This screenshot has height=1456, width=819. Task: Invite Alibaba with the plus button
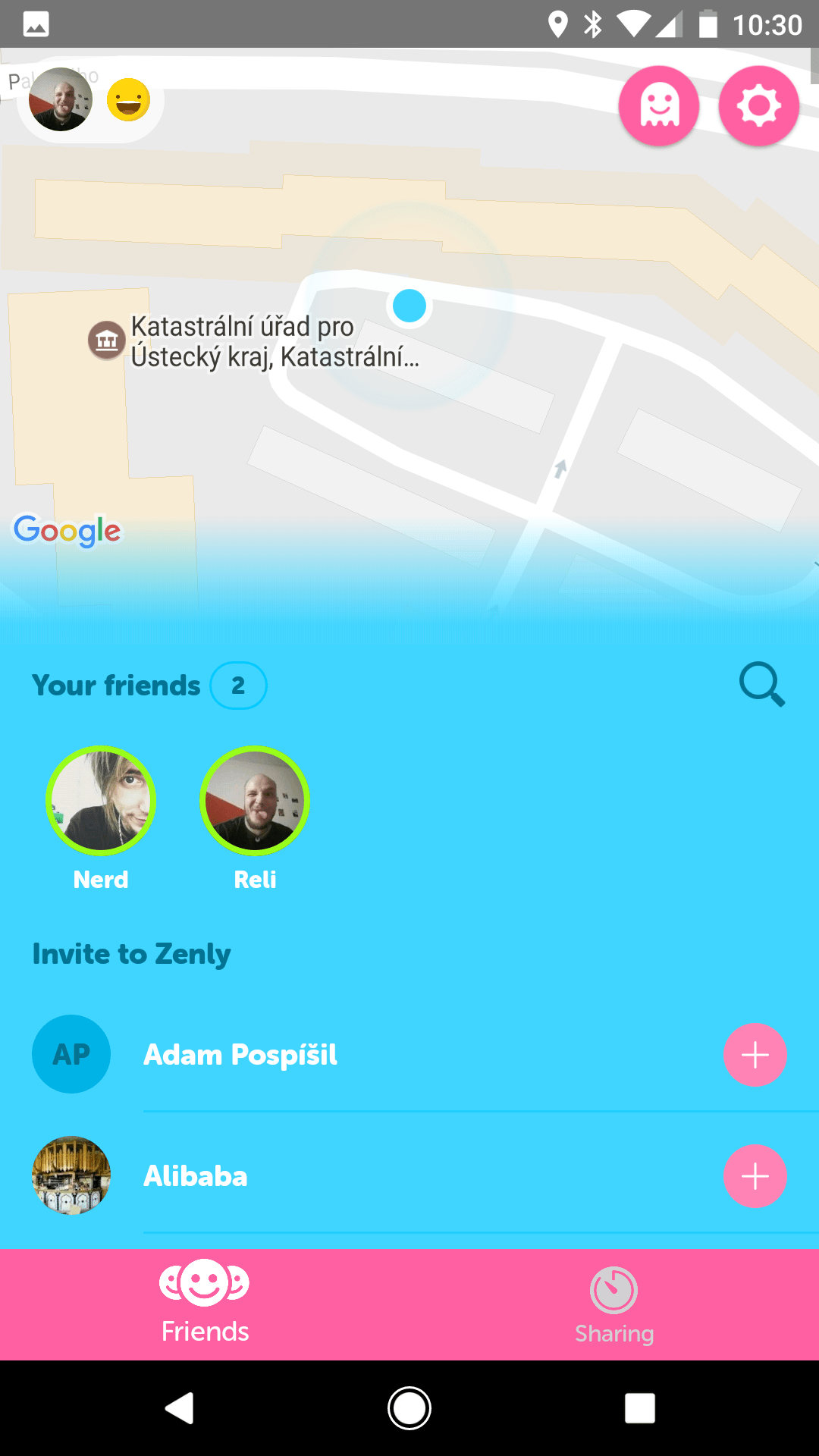755,1176
